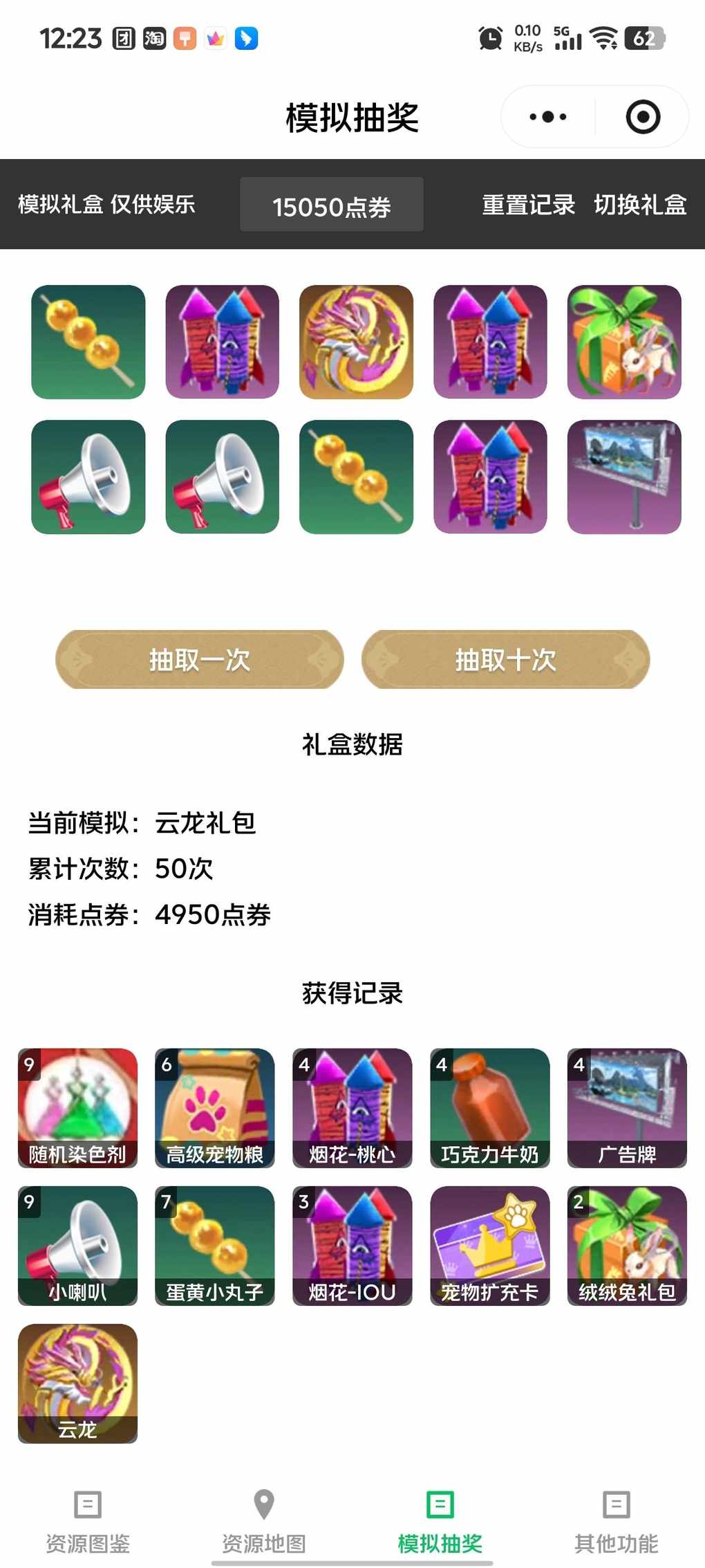Tap 切换礼盒 to switch gift box
705x1568 pixels.
640,205
